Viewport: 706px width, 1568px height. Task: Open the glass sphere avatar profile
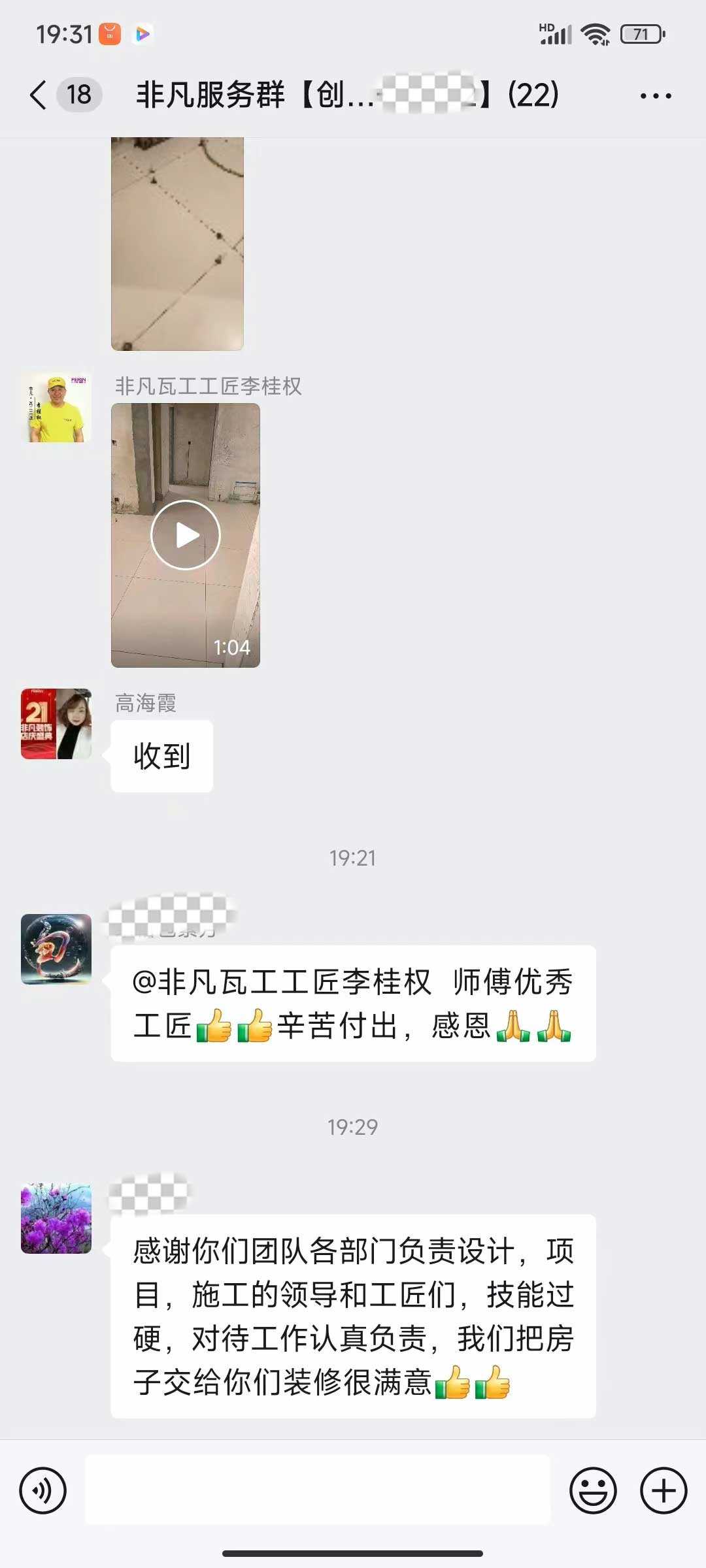56,949
